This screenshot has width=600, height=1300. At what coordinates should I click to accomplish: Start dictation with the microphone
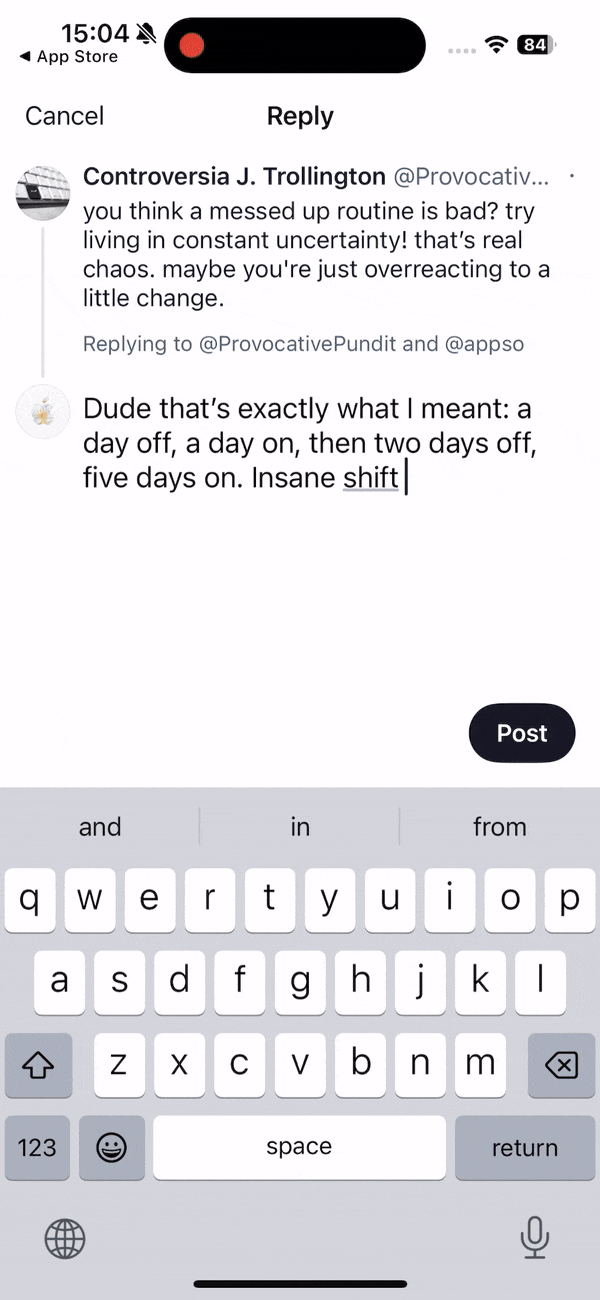[x=535, y=1238]
